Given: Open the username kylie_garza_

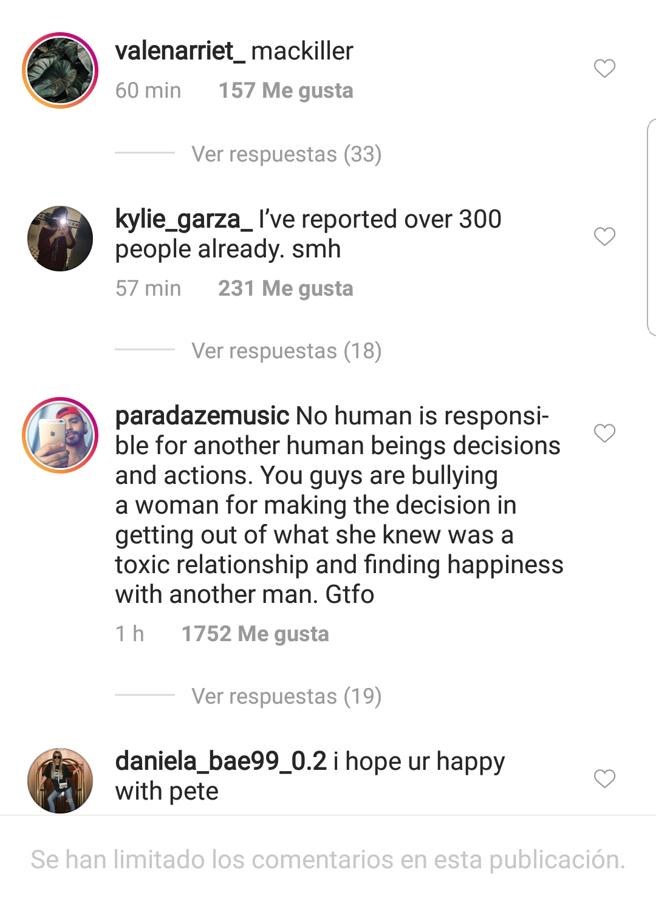Looking at the screenshot, I should pos(183,219).
